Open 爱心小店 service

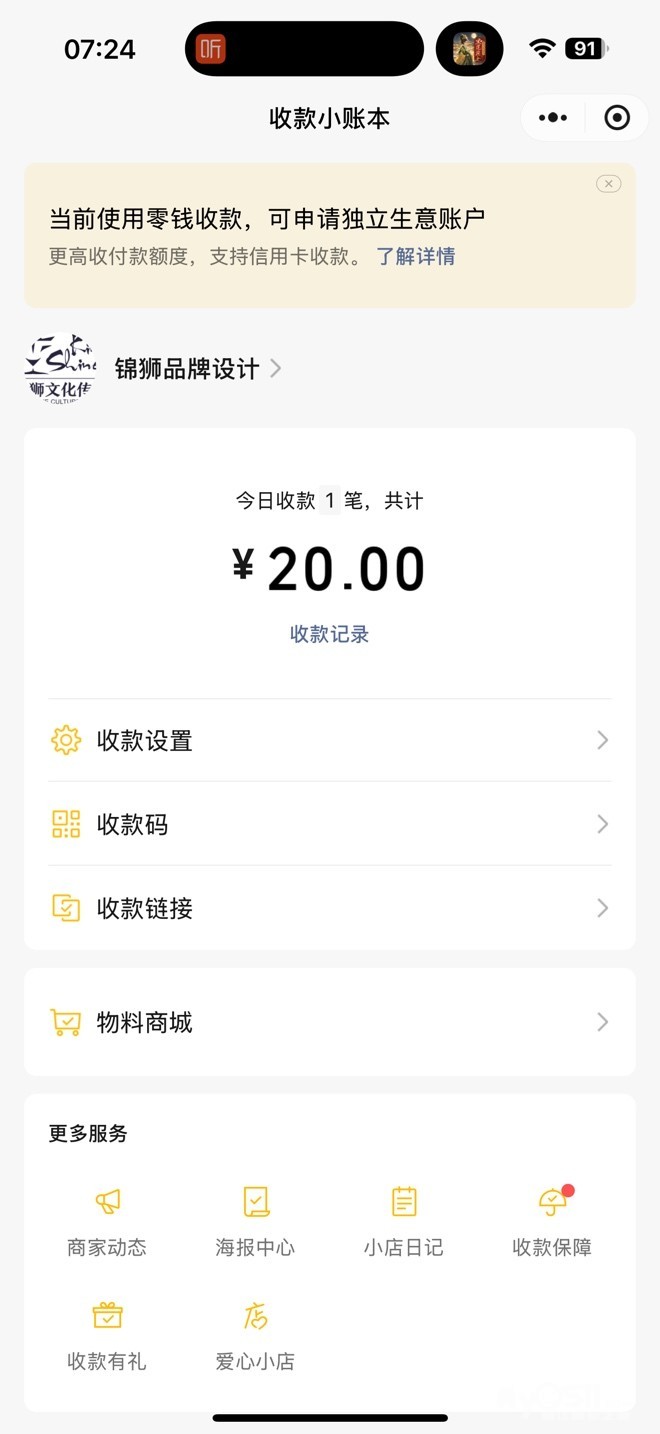[x=255, y=1334]
